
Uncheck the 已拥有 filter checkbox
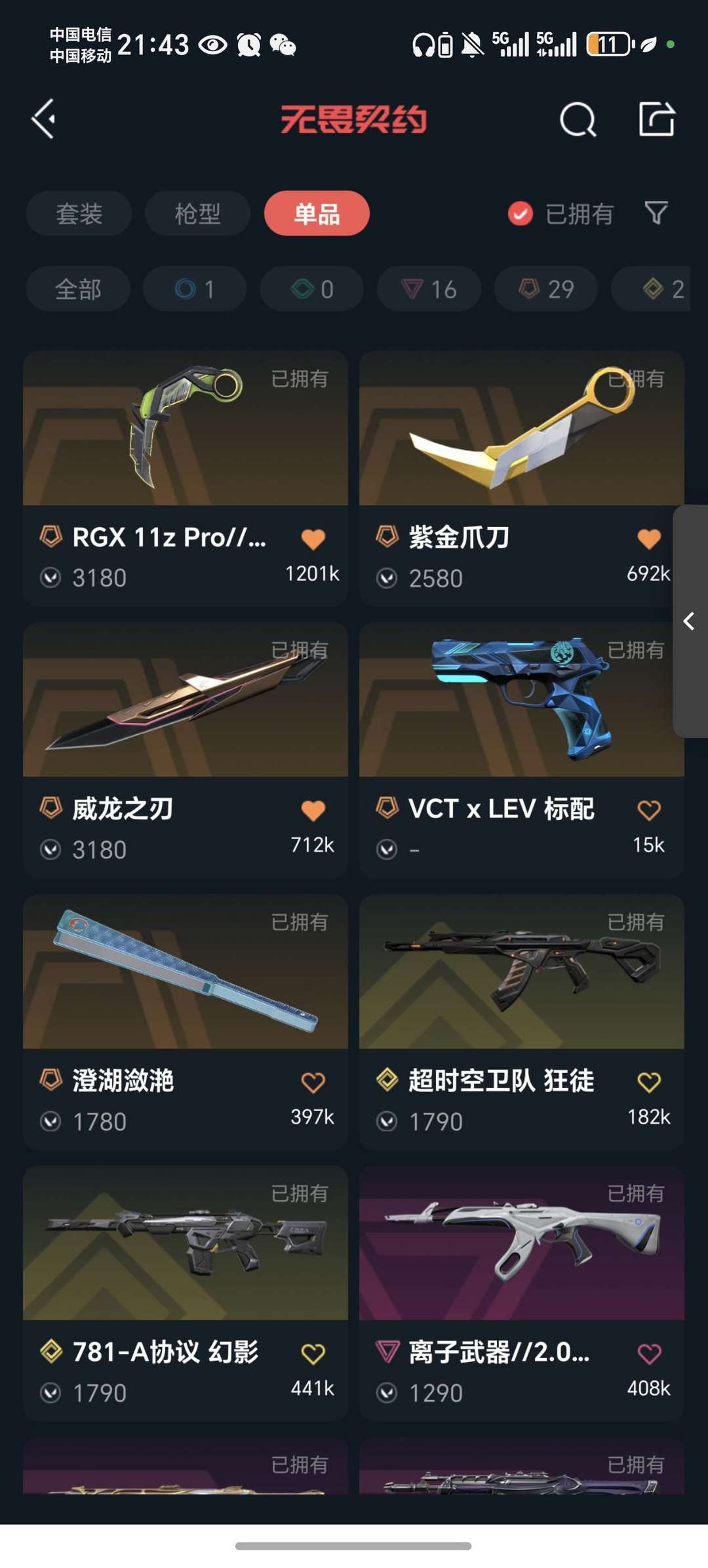point(521,214)
